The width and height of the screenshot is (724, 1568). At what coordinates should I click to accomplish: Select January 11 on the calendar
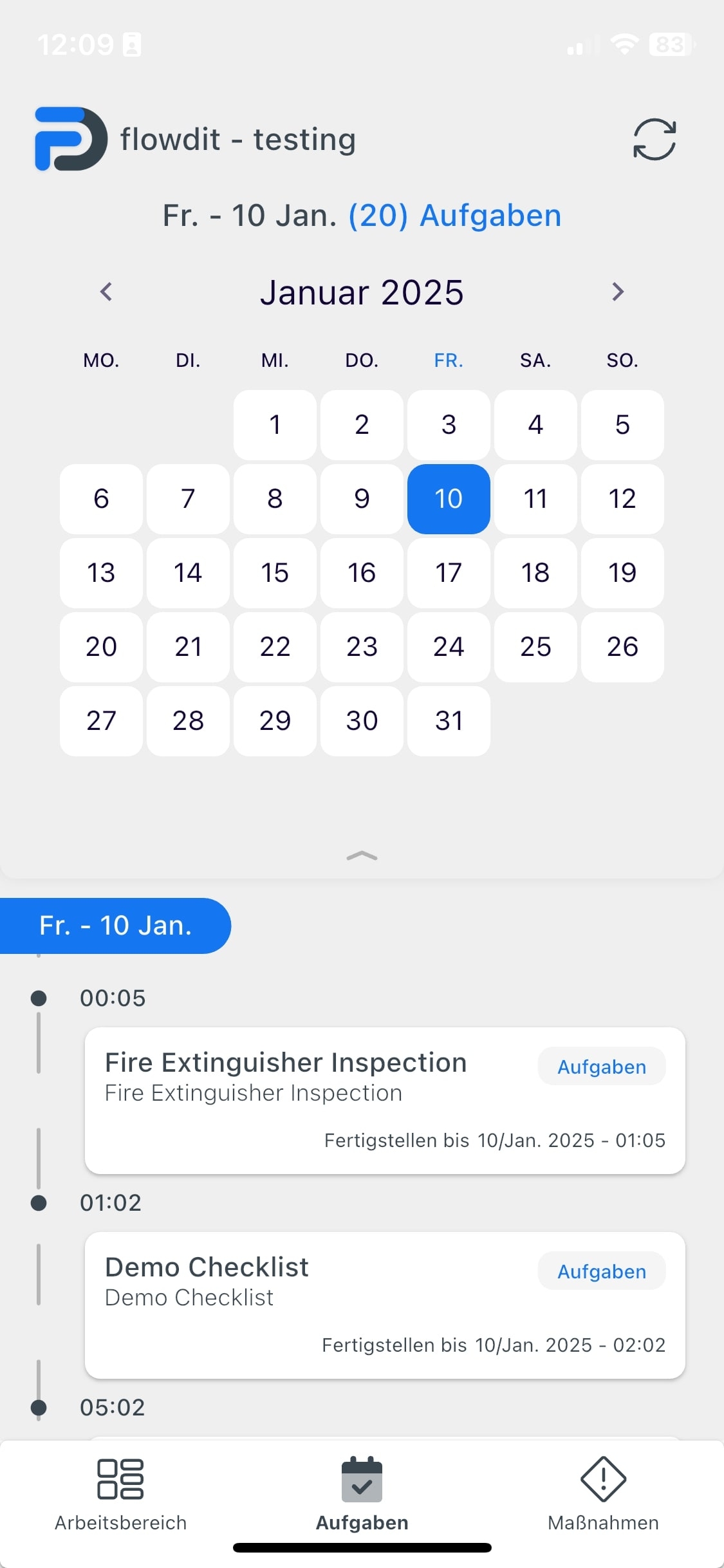[535, 499]
